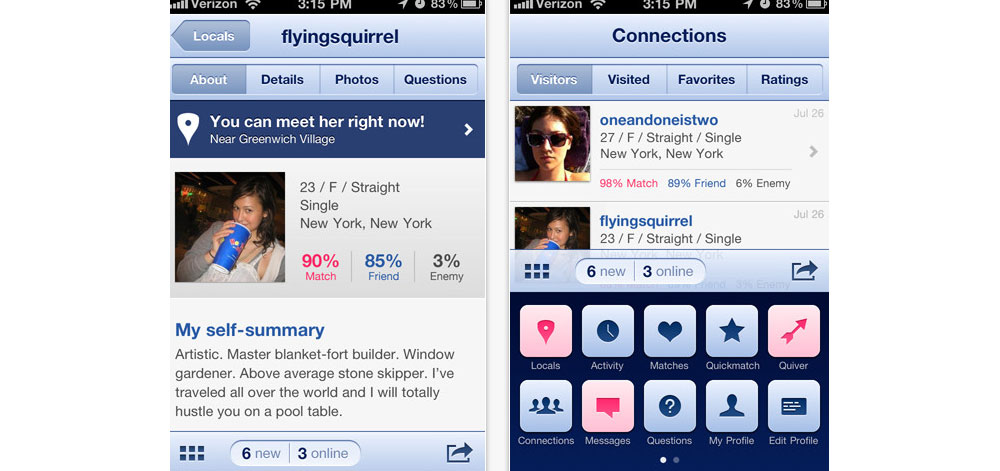Open oneandoneistwo's visitor row
Viewport: 1000px width, 471px height.
click(x=668, y=150)
